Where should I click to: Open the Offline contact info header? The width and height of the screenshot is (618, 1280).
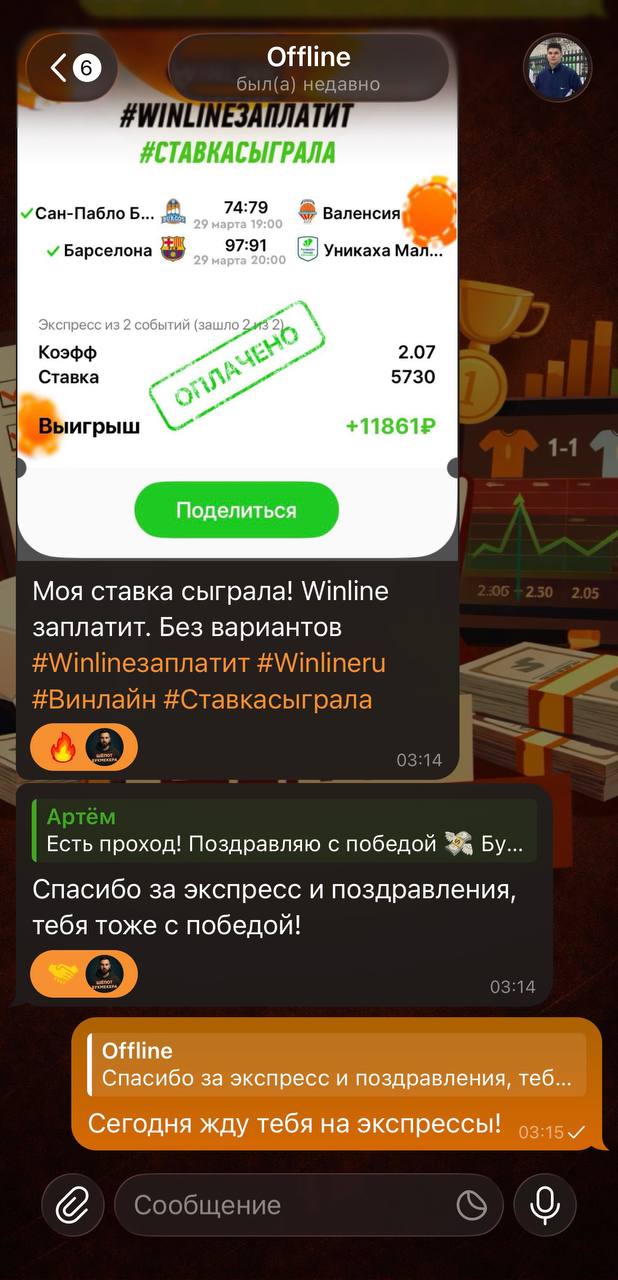[308, 68]
